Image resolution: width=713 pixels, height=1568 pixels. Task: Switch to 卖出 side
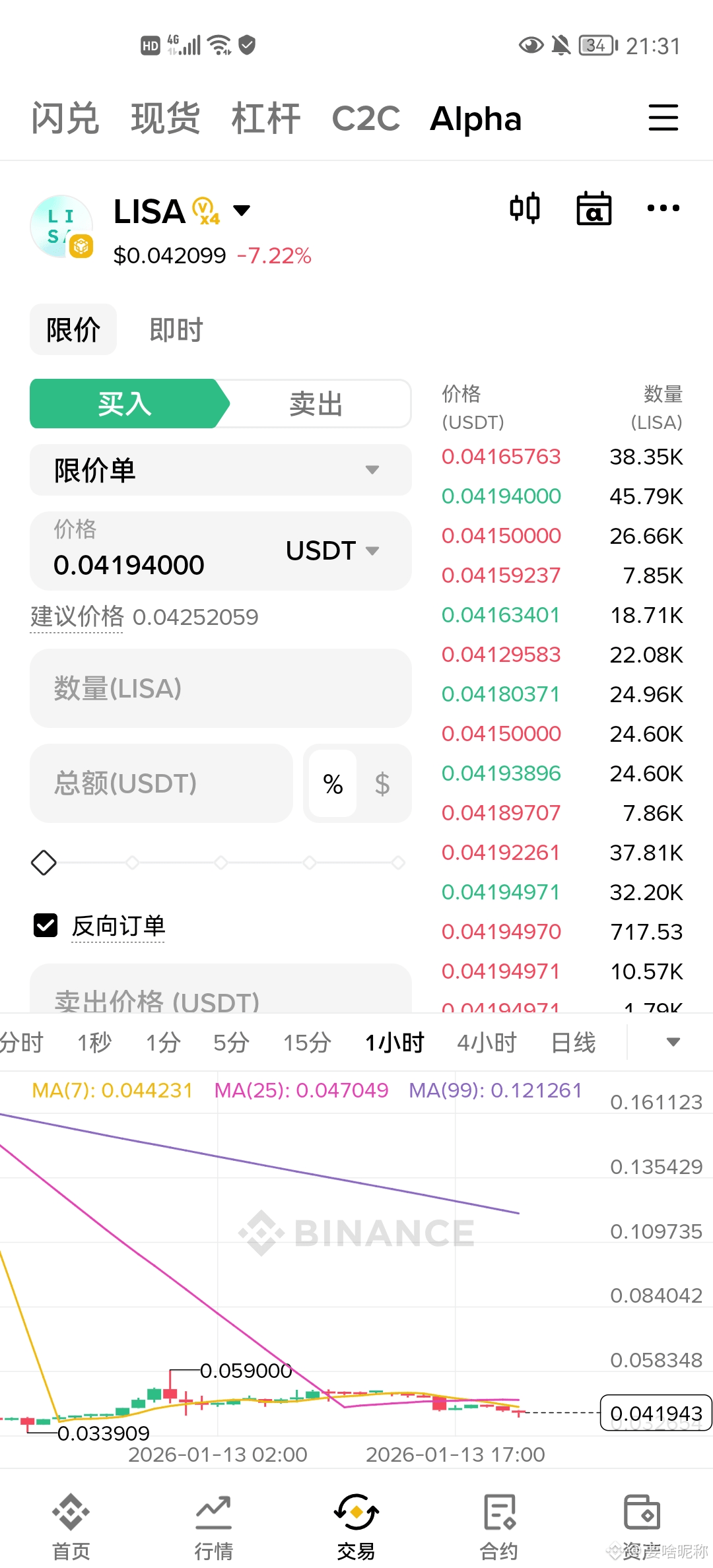[x=316, y=404]
